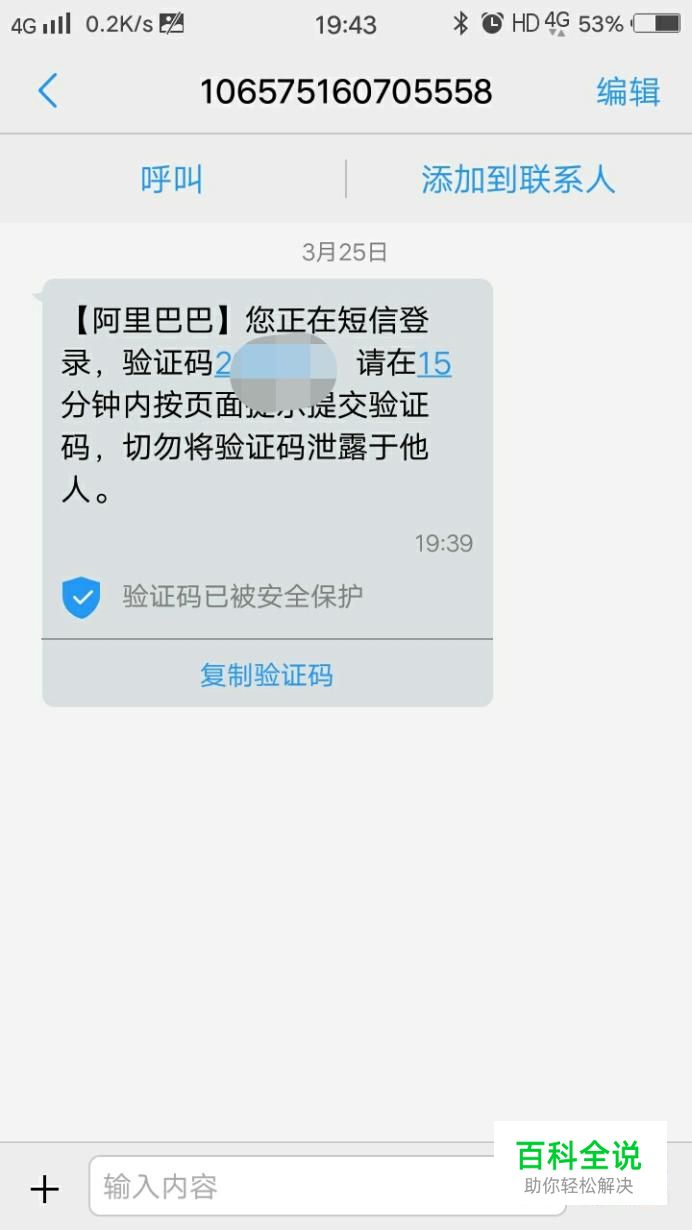Go back using the arrow icon

click(x=47, y=91)
